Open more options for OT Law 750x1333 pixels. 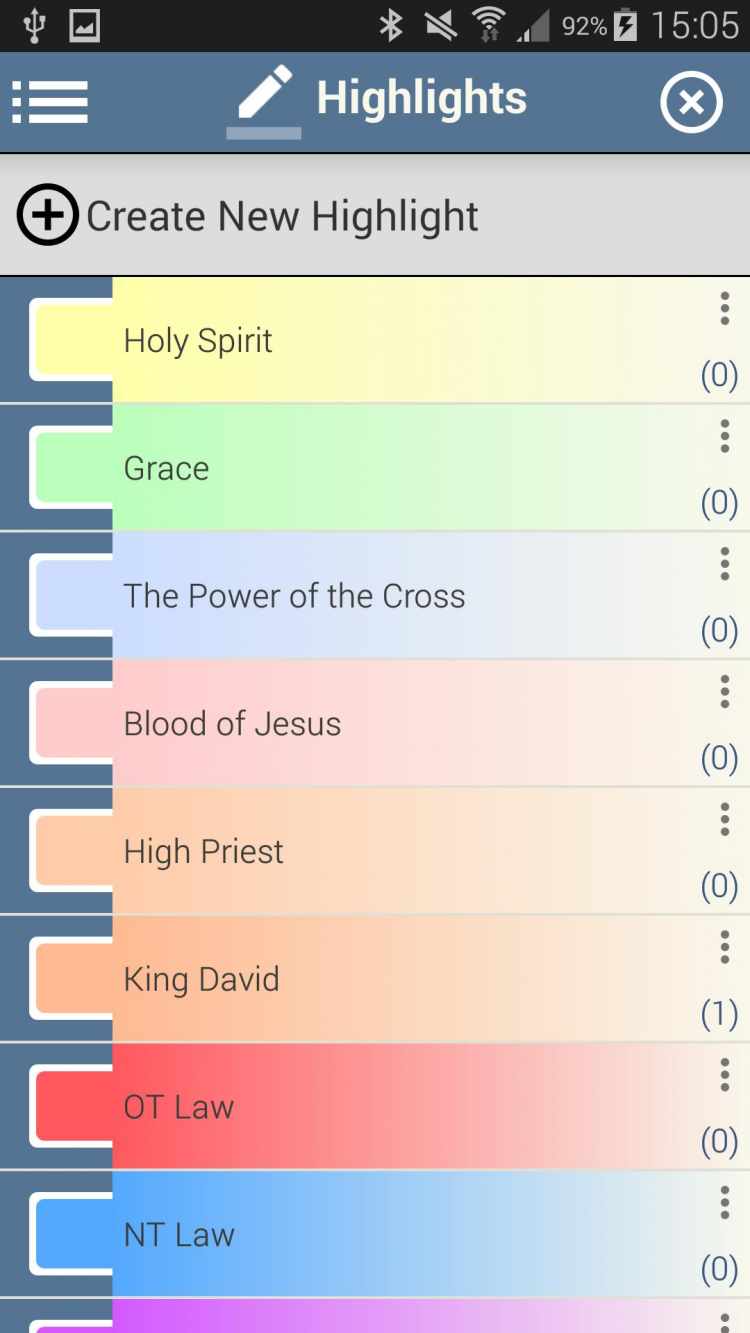point(725,1076)
